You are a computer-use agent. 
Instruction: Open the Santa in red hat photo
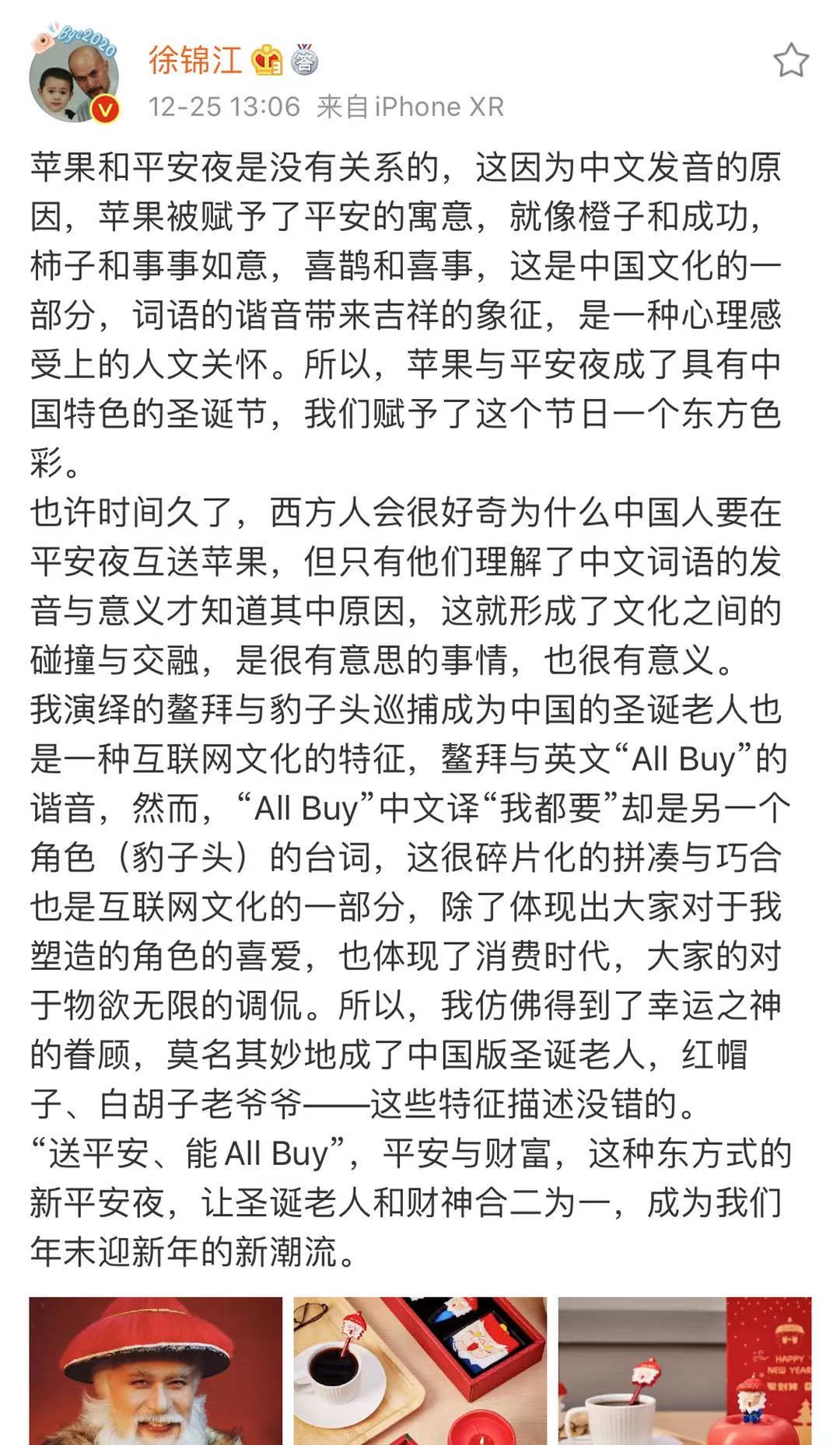[156, 1370]
